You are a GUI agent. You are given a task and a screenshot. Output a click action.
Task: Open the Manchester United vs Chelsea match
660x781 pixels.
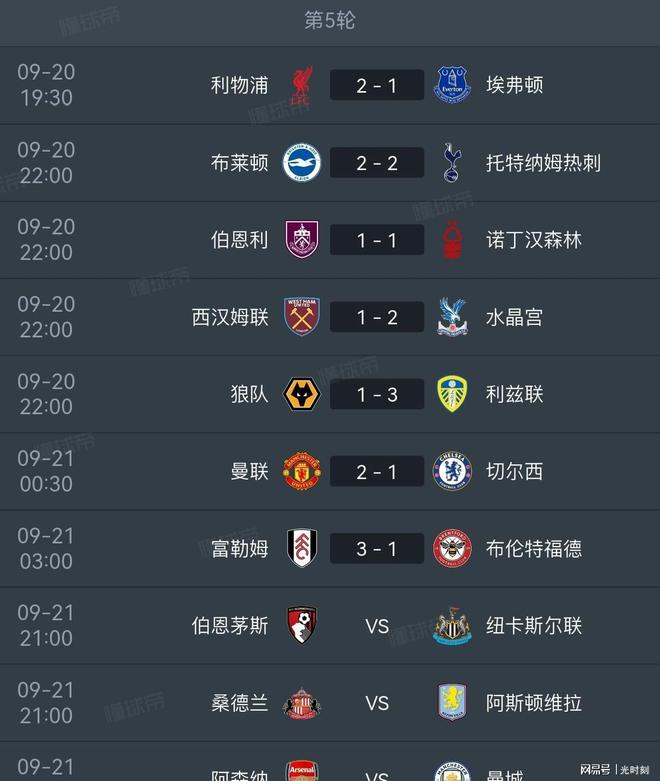pos(376,471)
